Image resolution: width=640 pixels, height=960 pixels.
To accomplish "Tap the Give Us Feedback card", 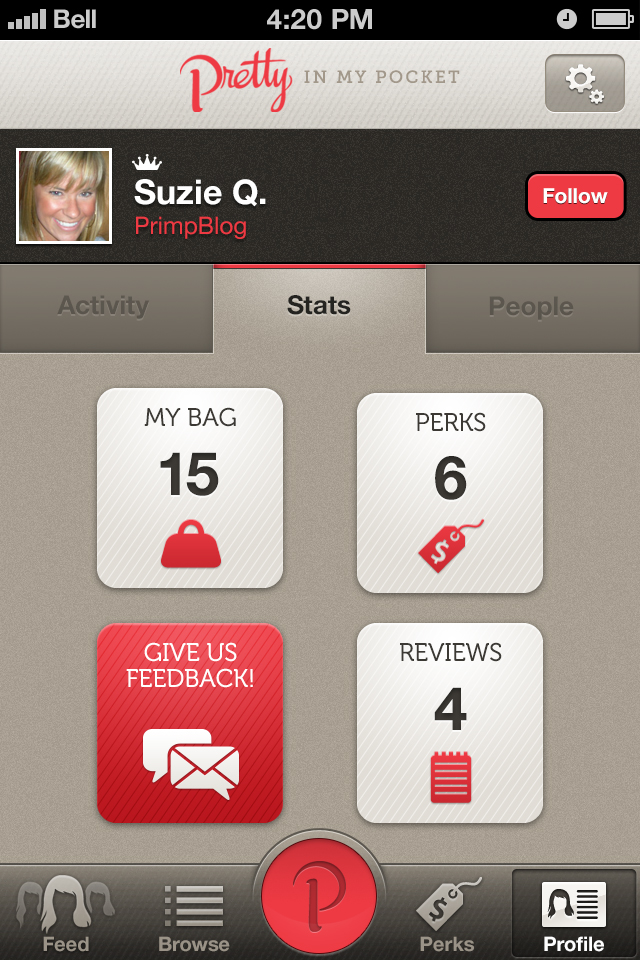I will point(190,722).
